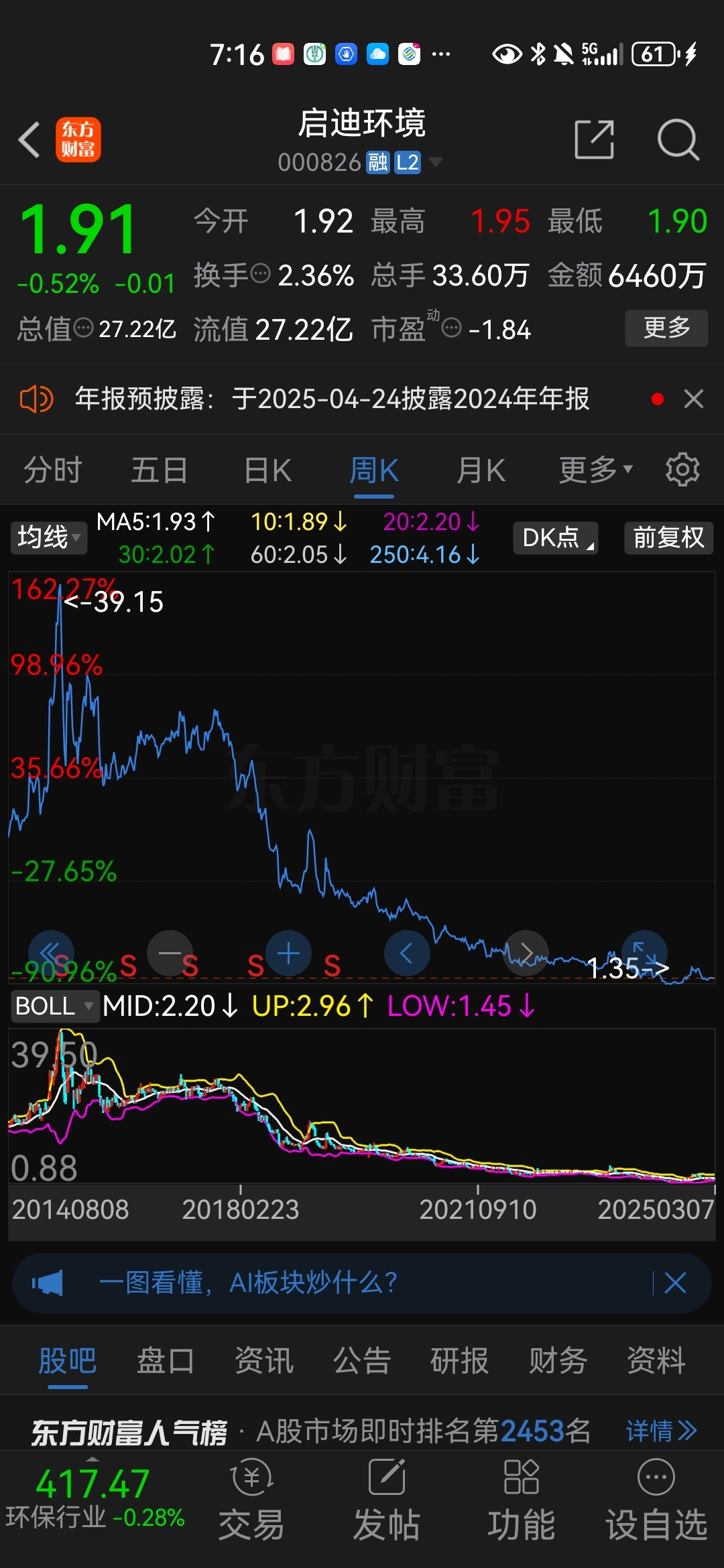724x1568 pixels.
Task: Close the annual report disclosure banner
Action: point(694,399)
